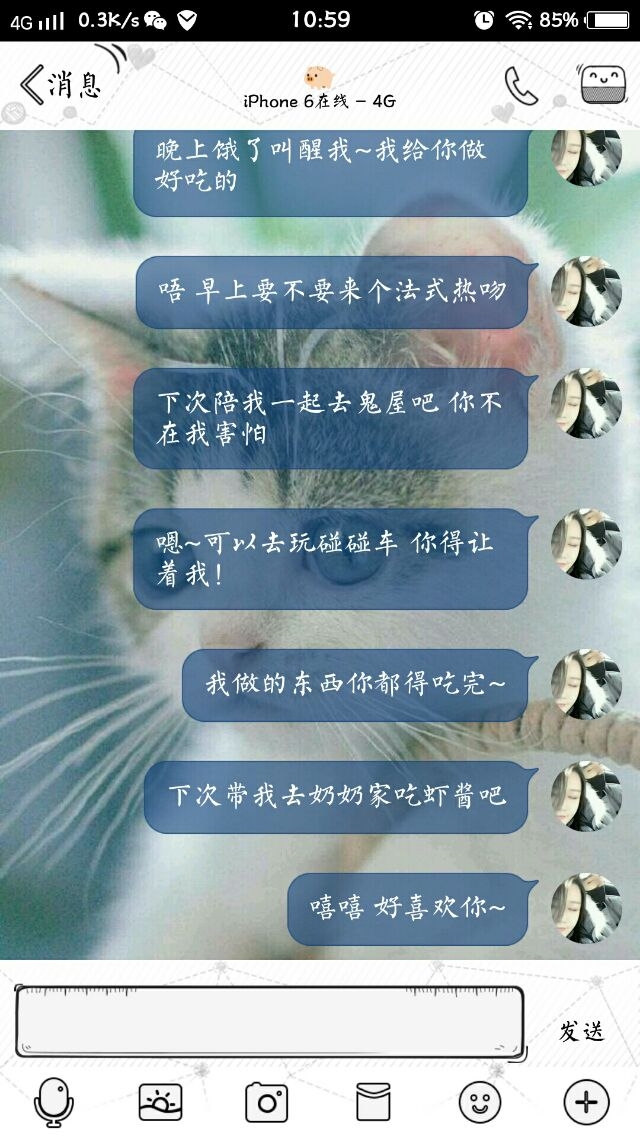Go back to 消息 list
640x1138 pixels.
pyautogui.click(x=60, y=85)
